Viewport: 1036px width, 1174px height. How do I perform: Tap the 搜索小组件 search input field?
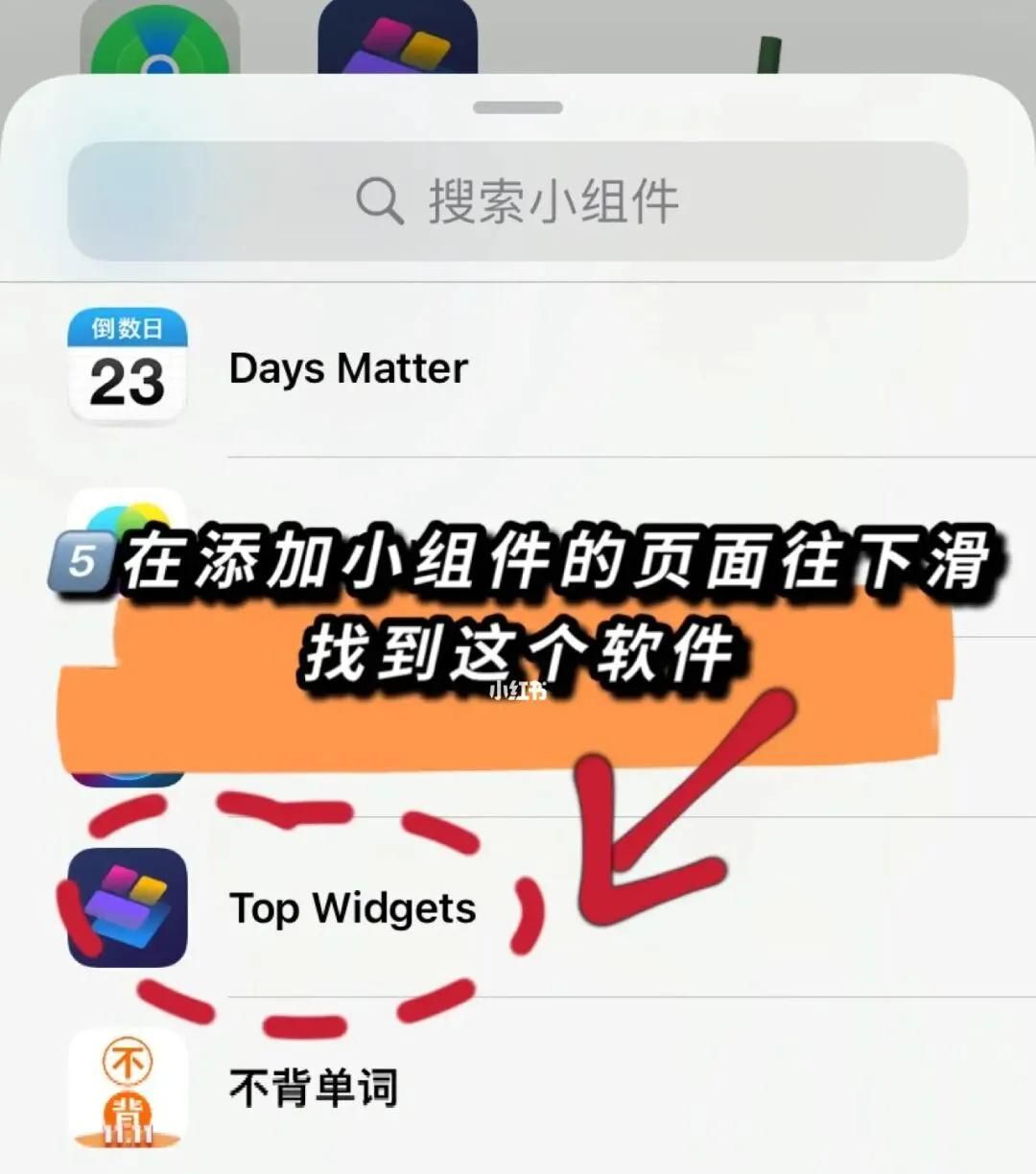518,200
